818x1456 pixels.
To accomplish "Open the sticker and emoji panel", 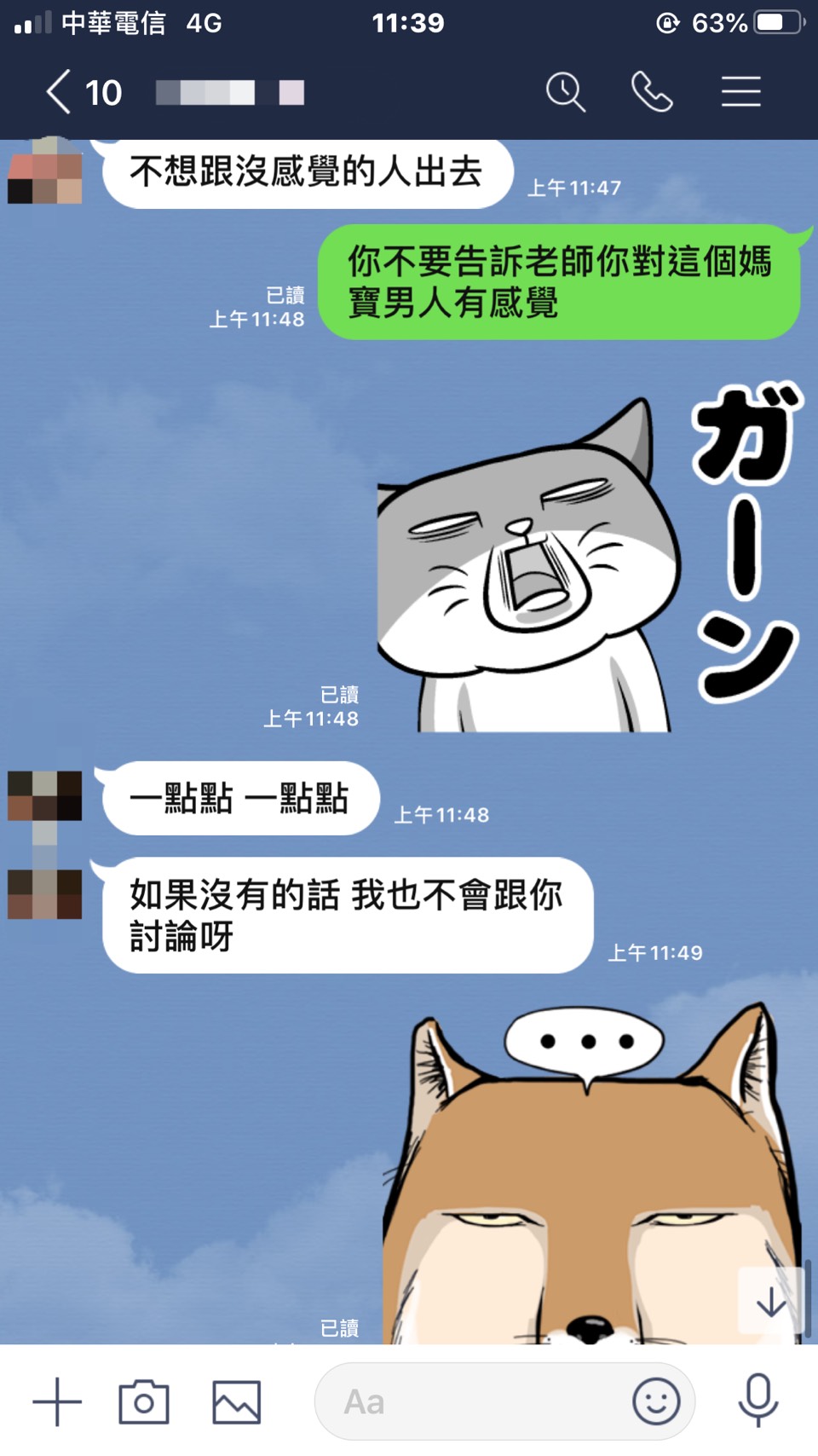I will (656, 1401).
